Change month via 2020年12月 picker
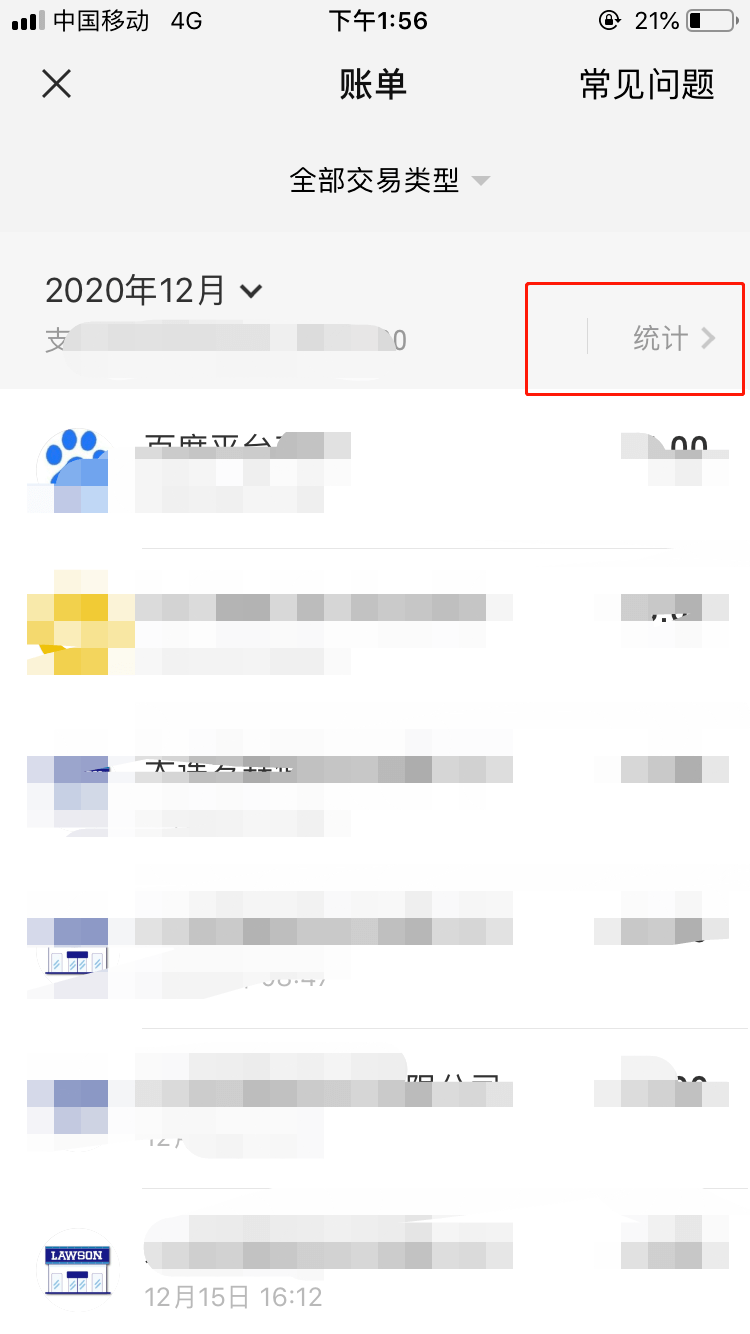The image size is (750, 1334). (x=154, y=291)
